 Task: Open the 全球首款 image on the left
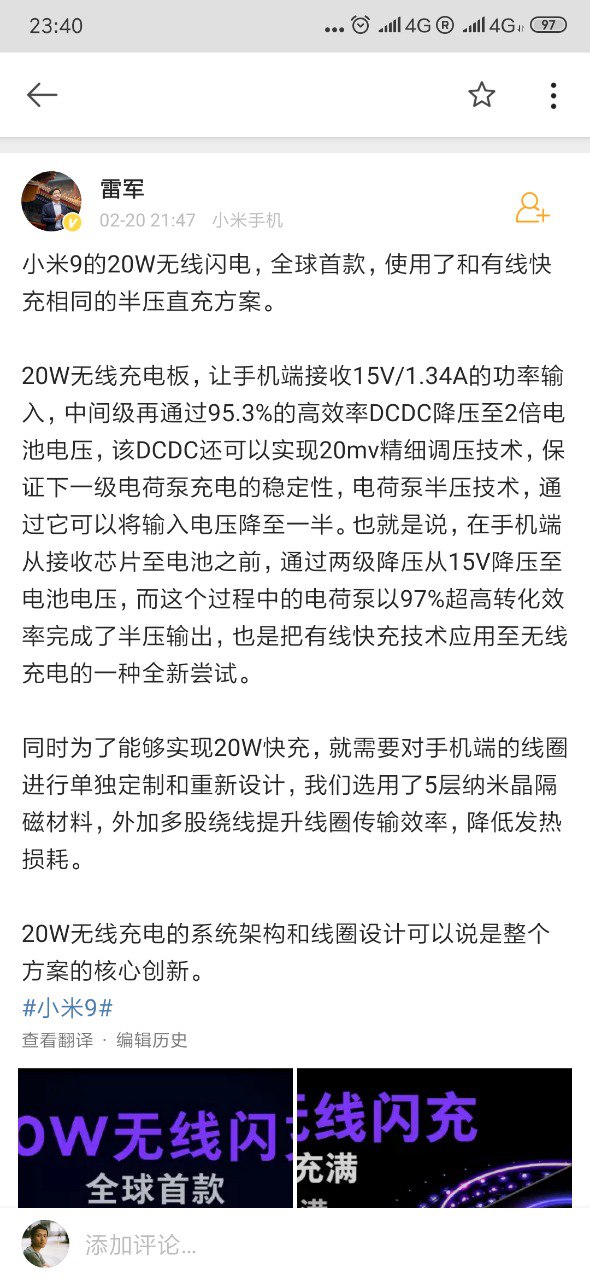coord(155,1137)
